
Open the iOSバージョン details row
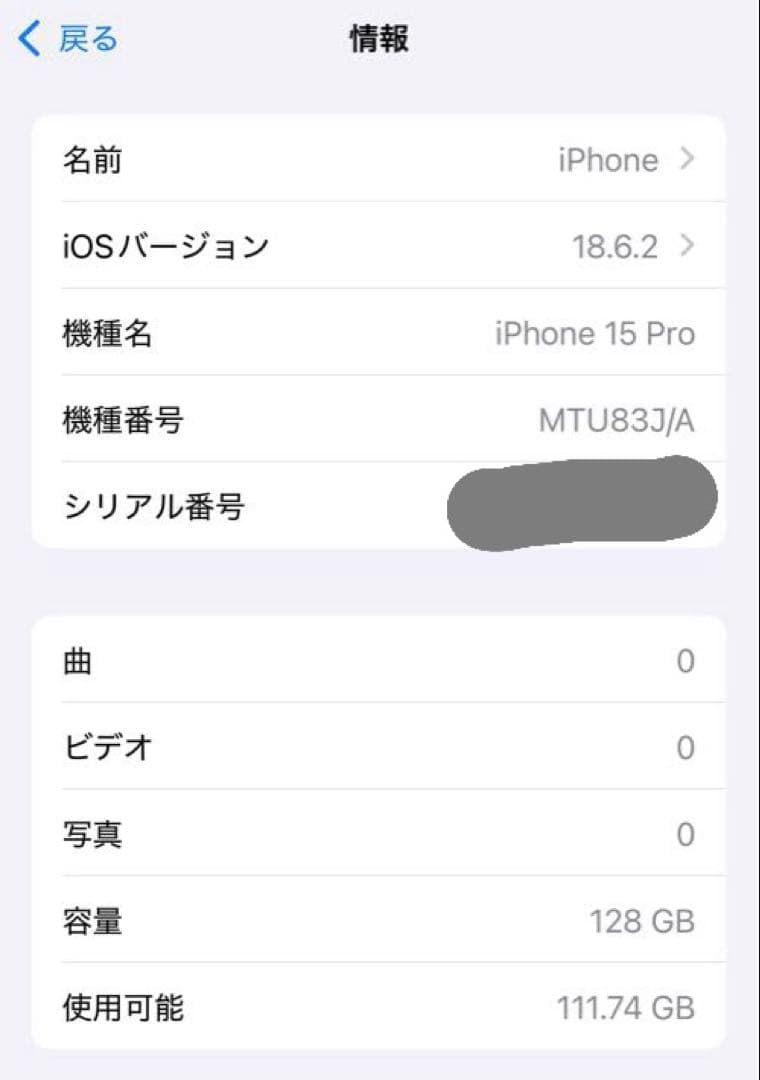click(x=380, y=246)
